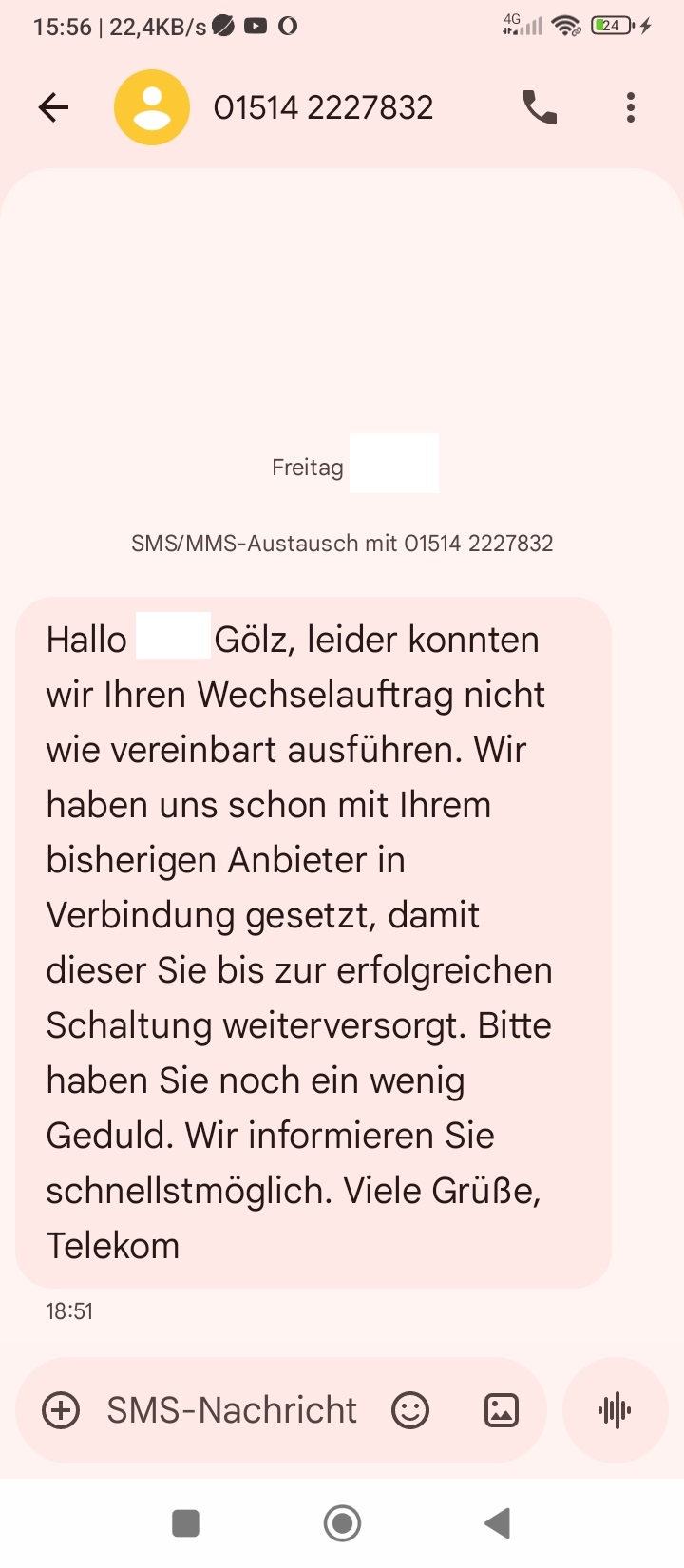Go back to the conversations list
Viewport: 684px width, 1568px height.
coord(54,107)
